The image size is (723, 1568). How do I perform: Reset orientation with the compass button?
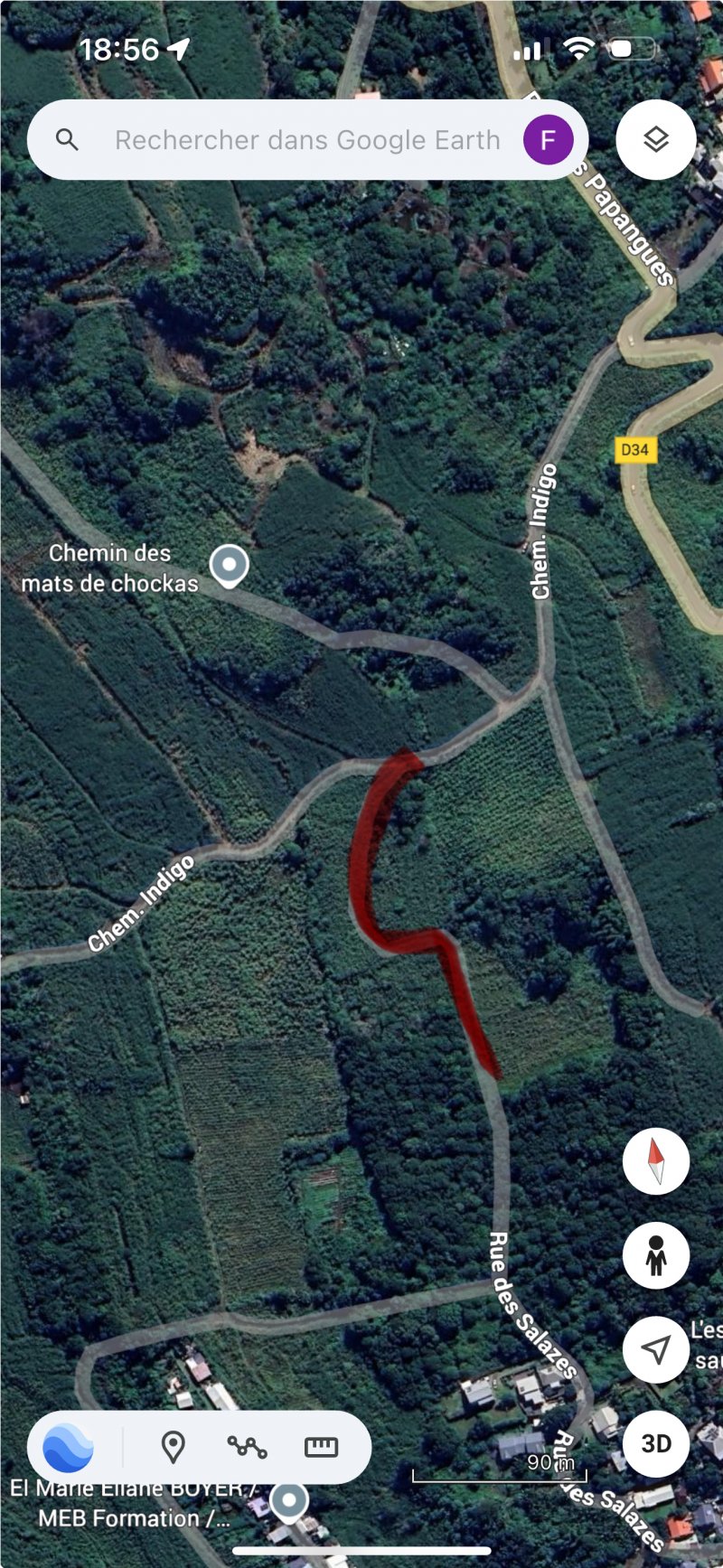[656, 1161]
